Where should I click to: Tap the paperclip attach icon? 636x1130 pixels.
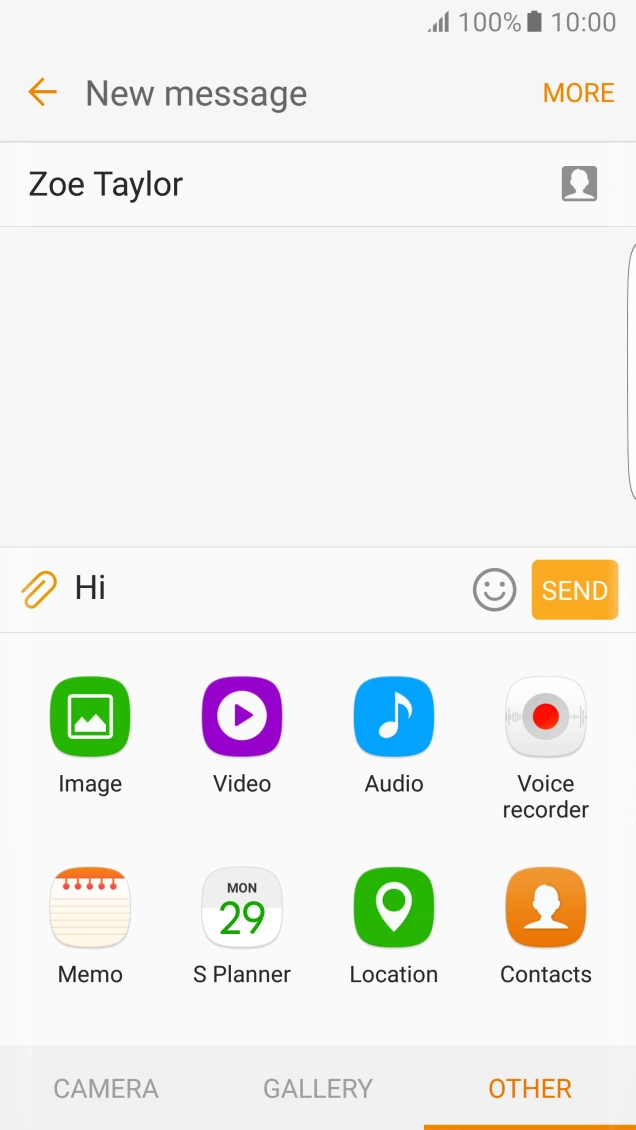tap(38, 589)
